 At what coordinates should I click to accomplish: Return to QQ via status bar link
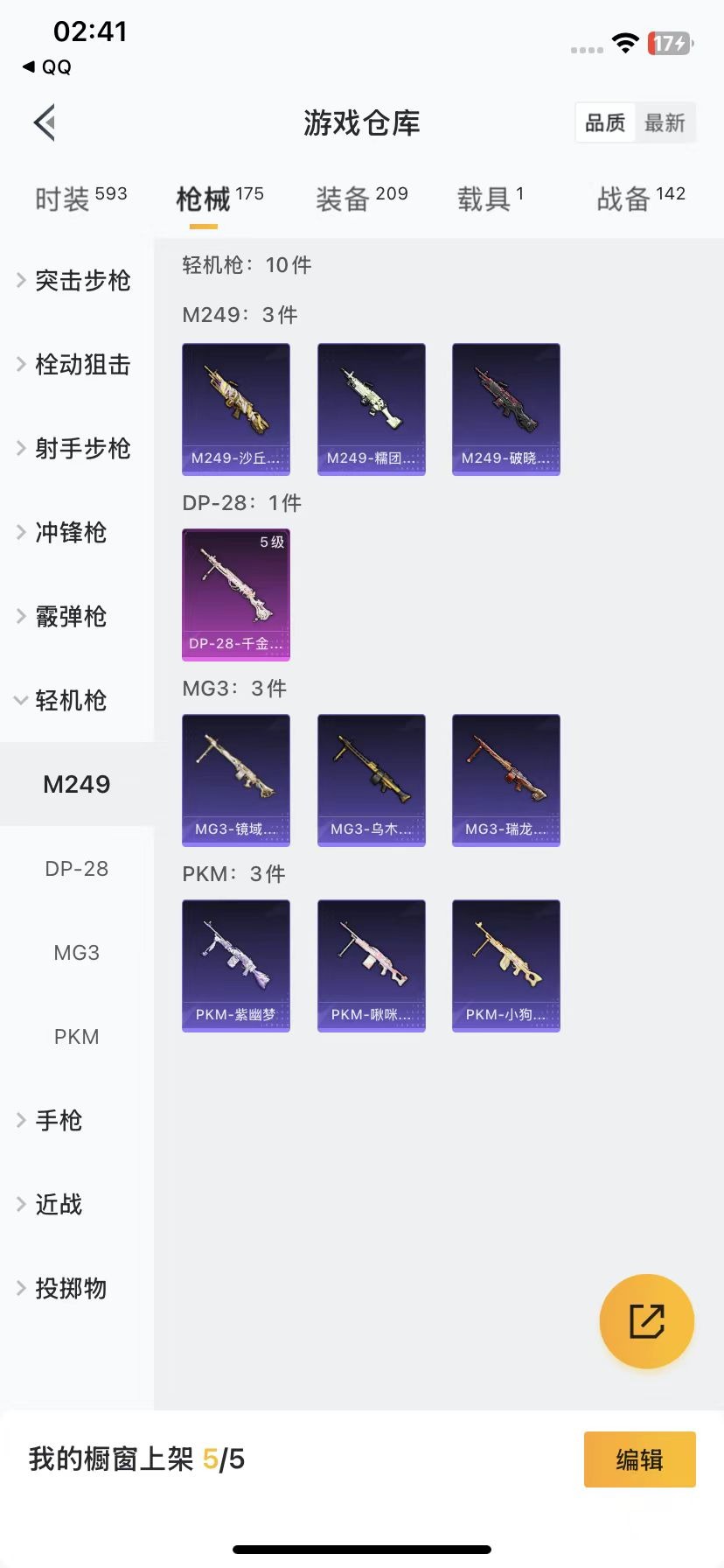click(x=47, y=66)
